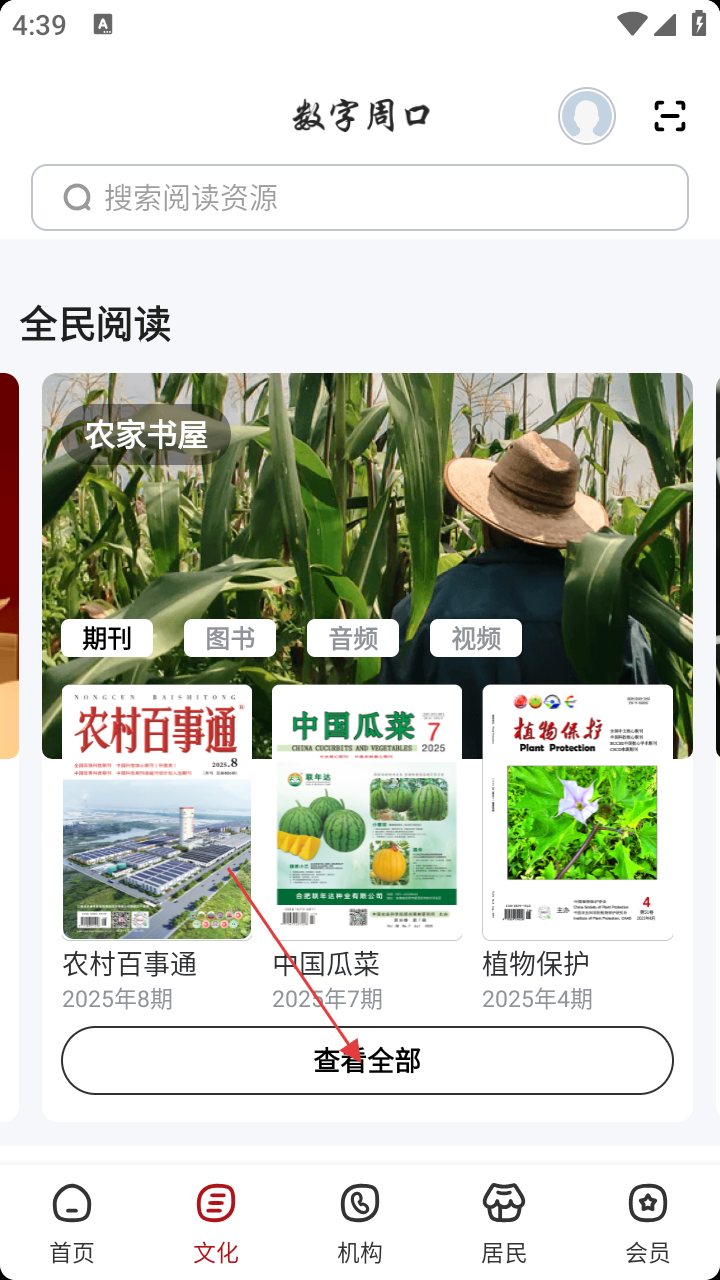Go to the 会员 tab
720x1280 pixels.
click(x=648, y=1222)
